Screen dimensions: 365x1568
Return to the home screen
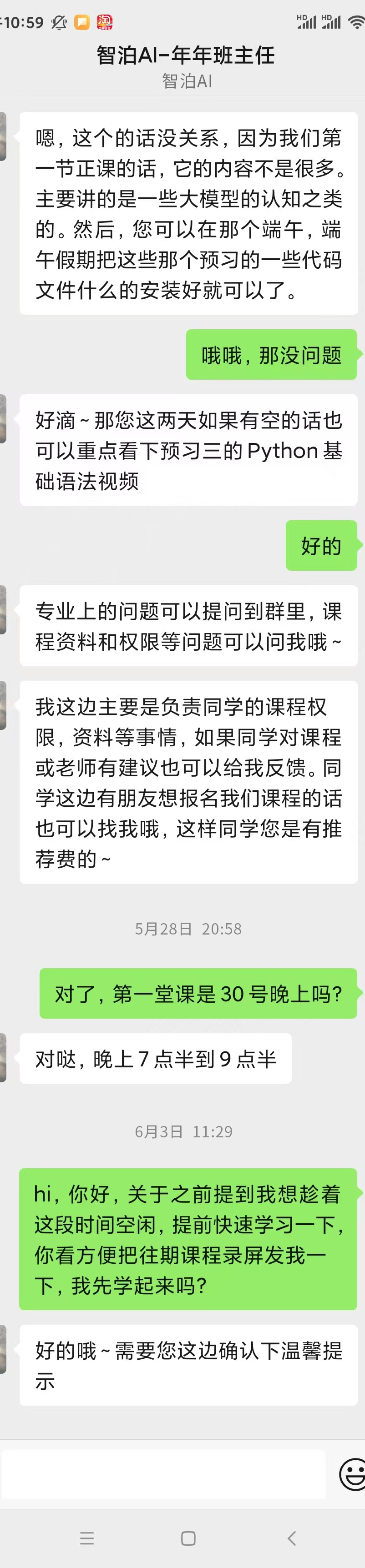[188, 1538]
